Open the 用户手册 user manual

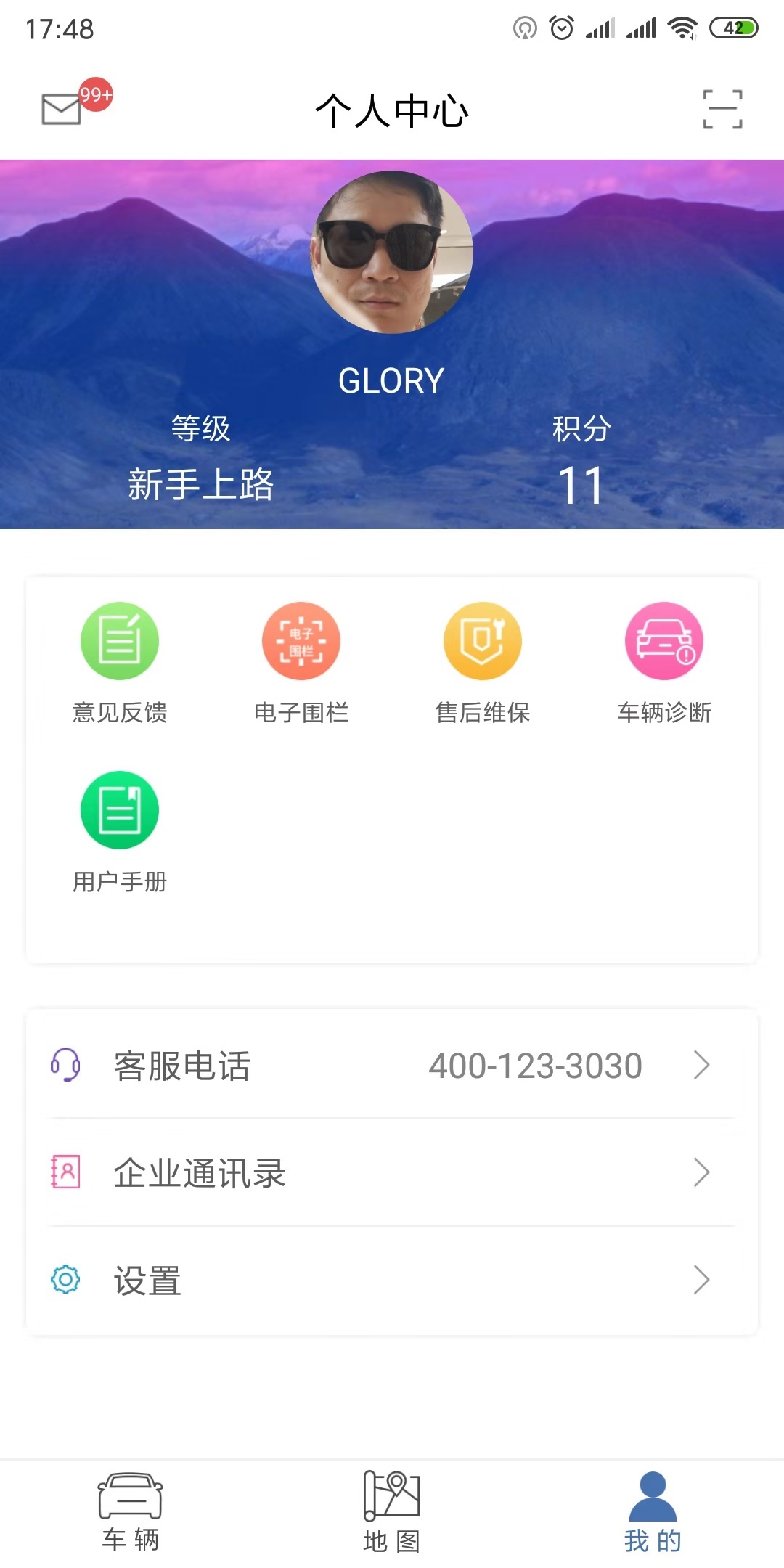click(120, 810)
